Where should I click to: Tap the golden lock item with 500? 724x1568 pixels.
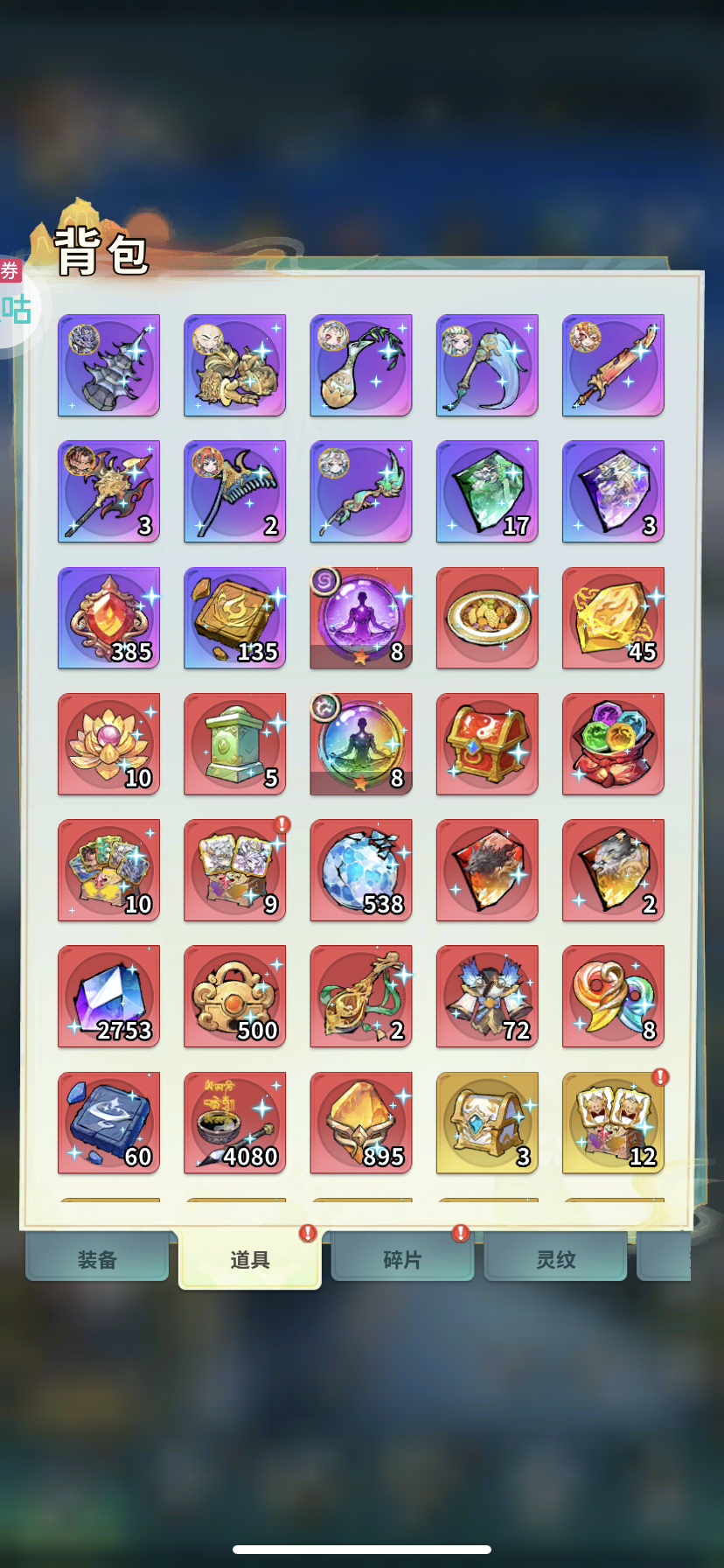point(235,996)
